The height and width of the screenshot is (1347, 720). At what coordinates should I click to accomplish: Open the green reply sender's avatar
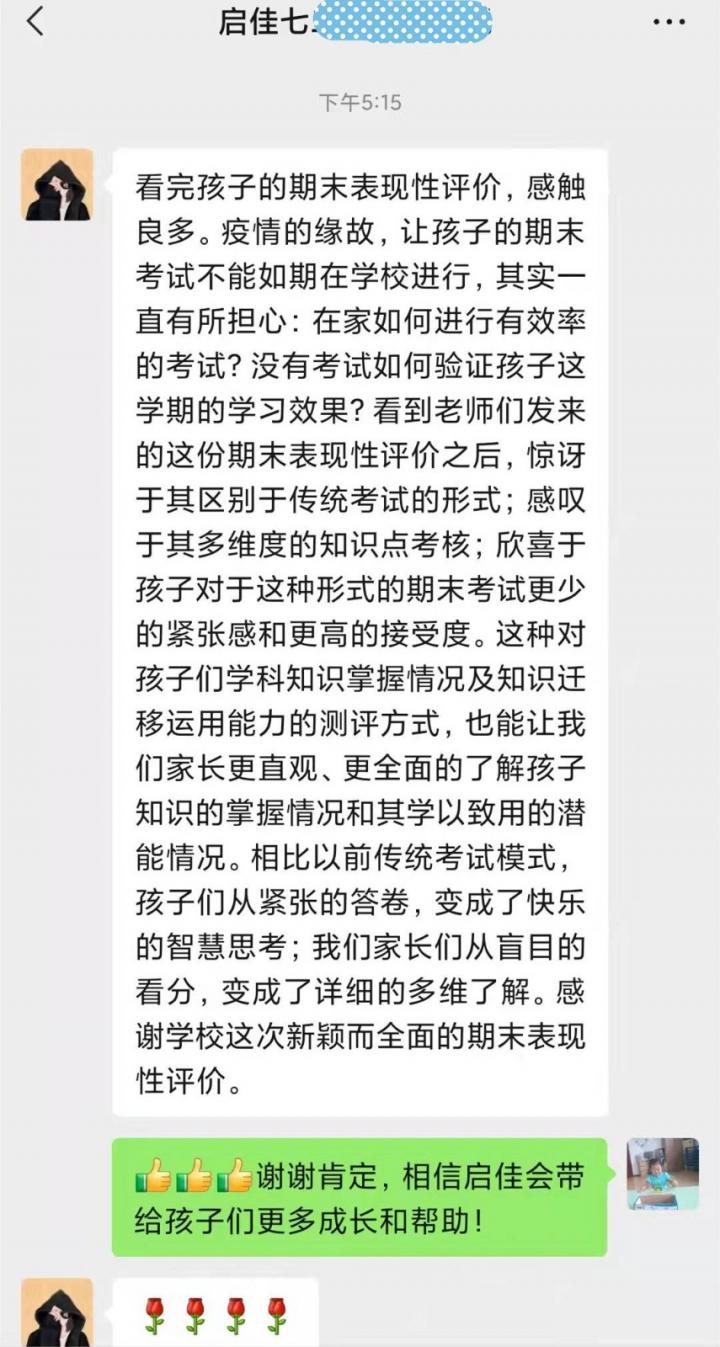point(663,1174)
